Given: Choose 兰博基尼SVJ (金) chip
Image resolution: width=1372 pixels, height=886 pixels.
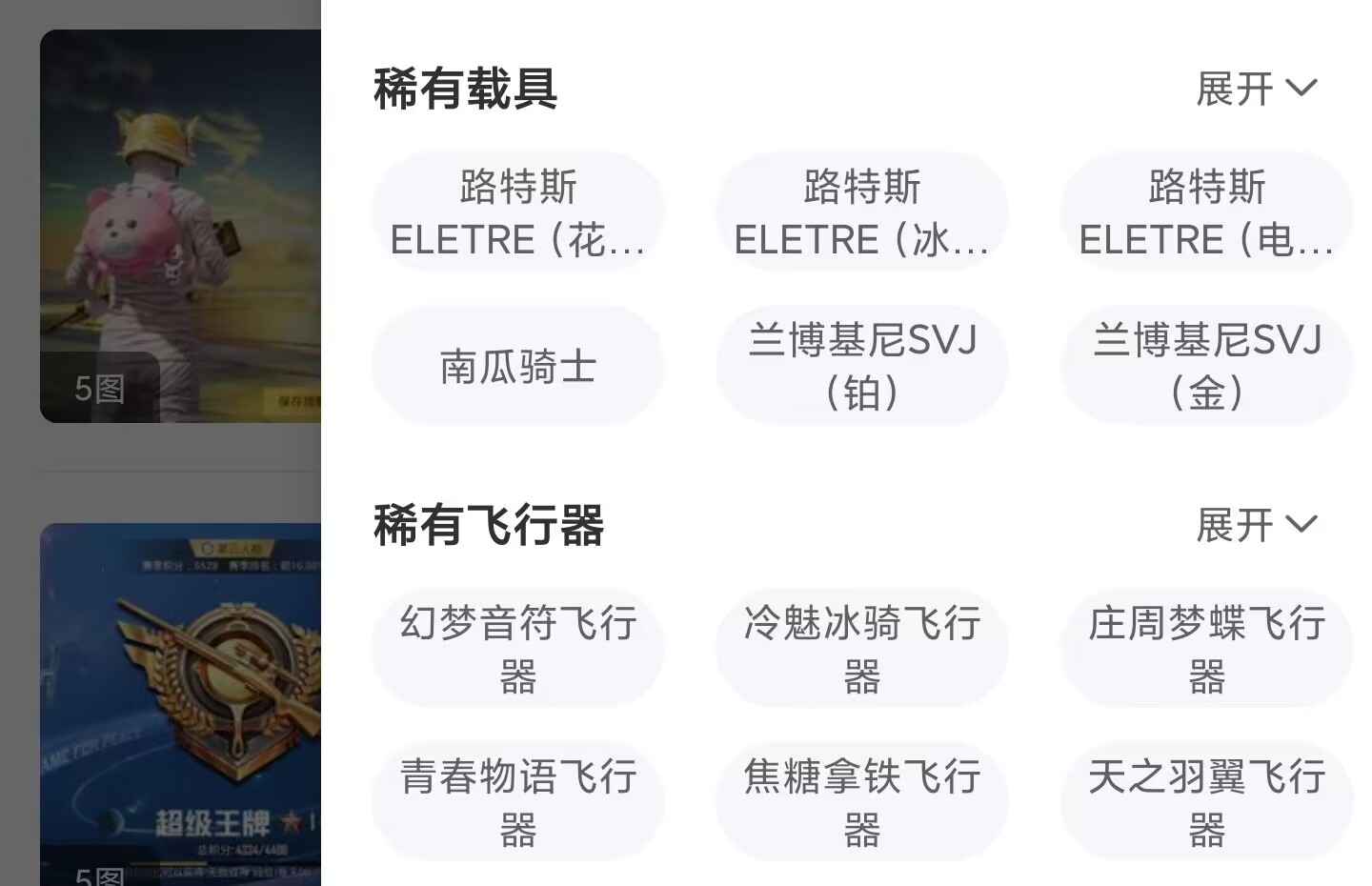Looking at the screenshot, I should click(x=1206, y=366).
